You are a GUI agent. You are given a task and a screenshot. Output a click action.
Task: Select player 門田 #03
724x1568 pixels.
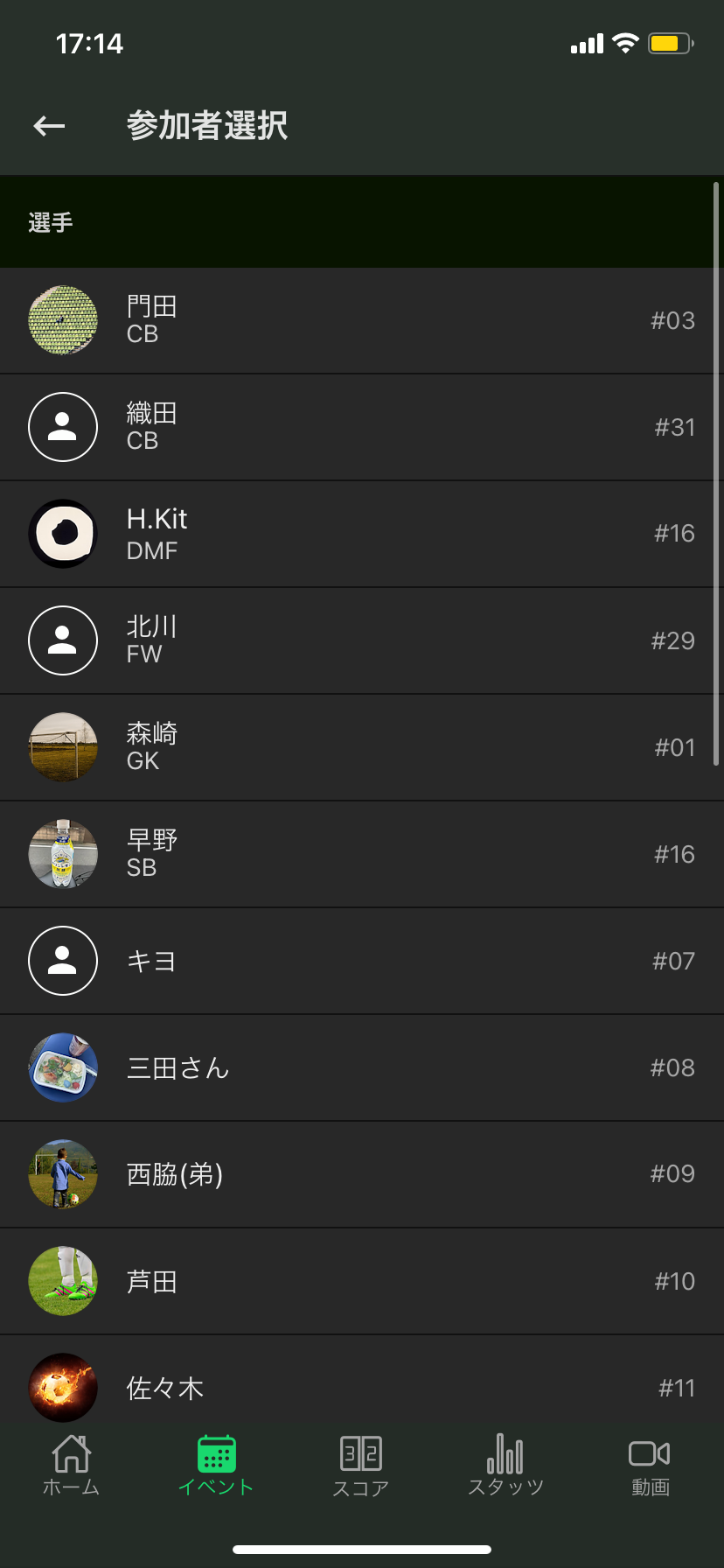[x=362, y=320]
